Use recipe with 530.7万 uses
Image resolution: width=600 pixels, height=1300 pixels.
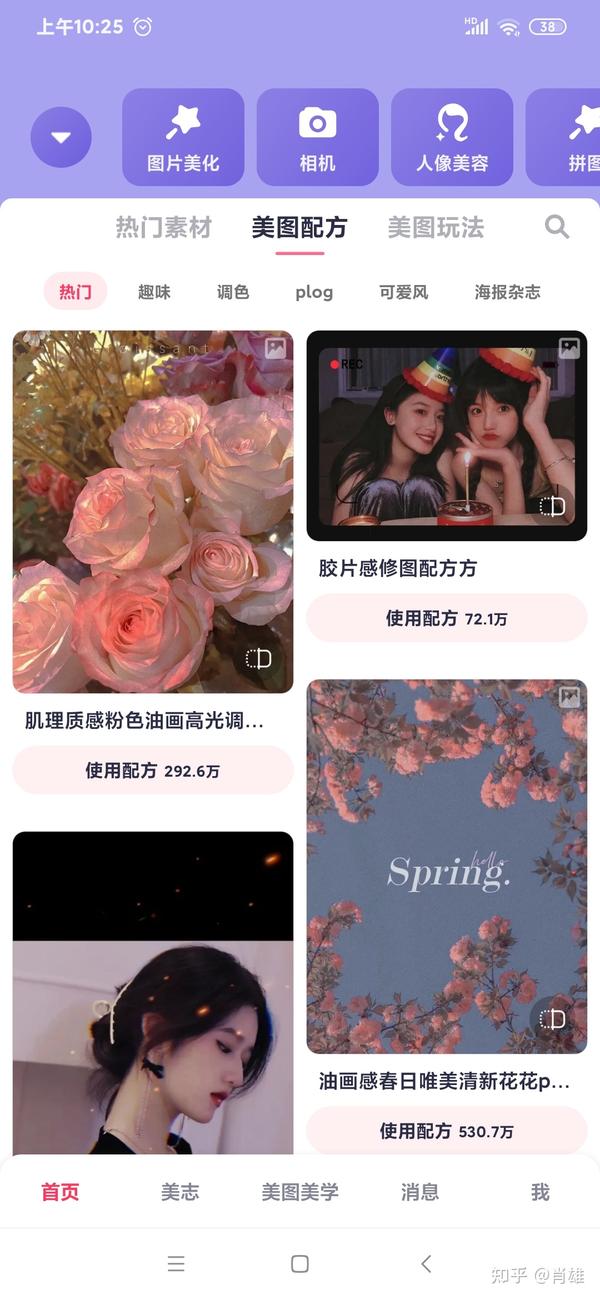coord(446,1131)
